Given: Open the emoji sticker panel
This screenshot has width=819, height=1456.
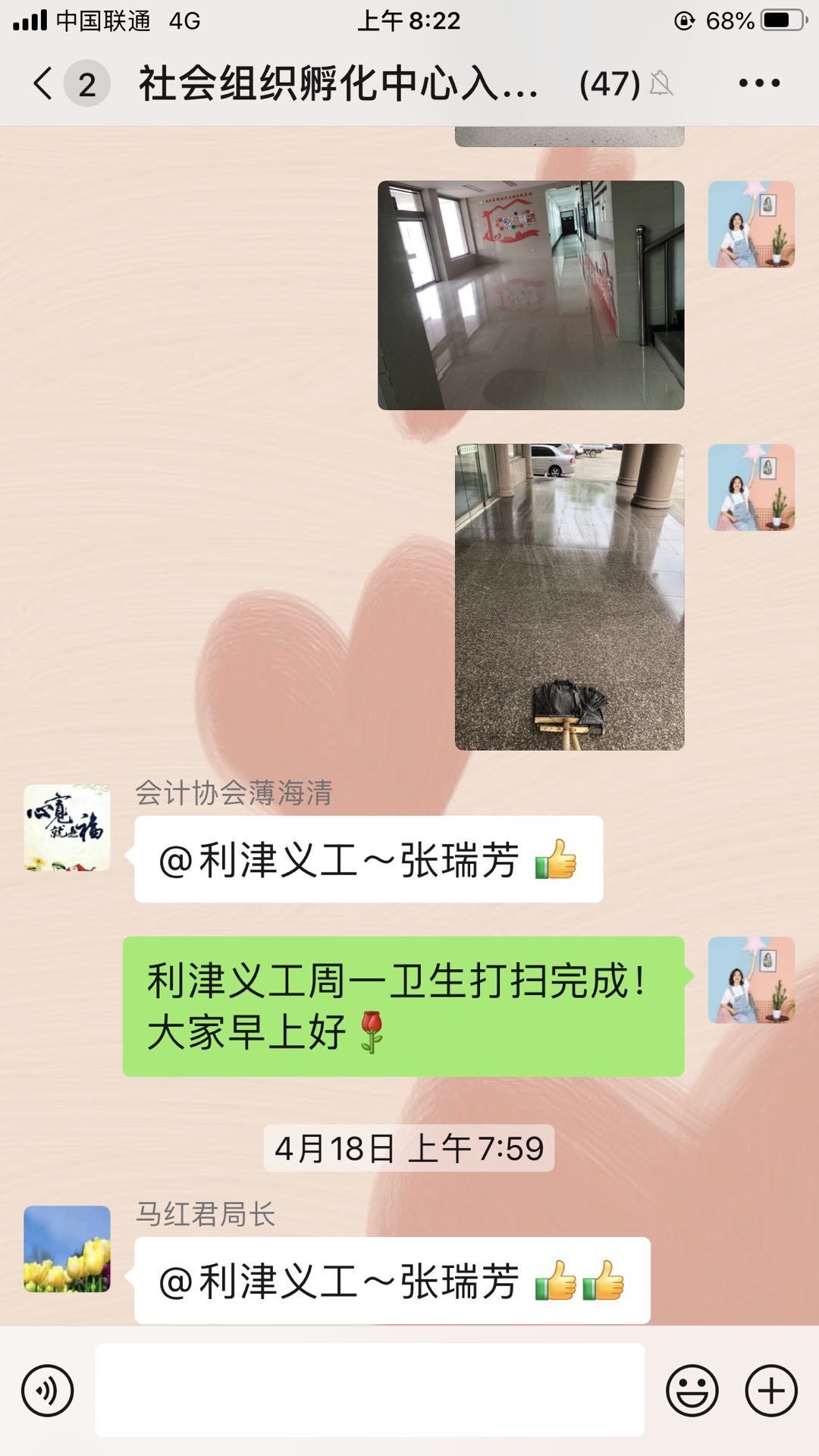Looking at the screenshot, I should click(x=692, y=1390).
